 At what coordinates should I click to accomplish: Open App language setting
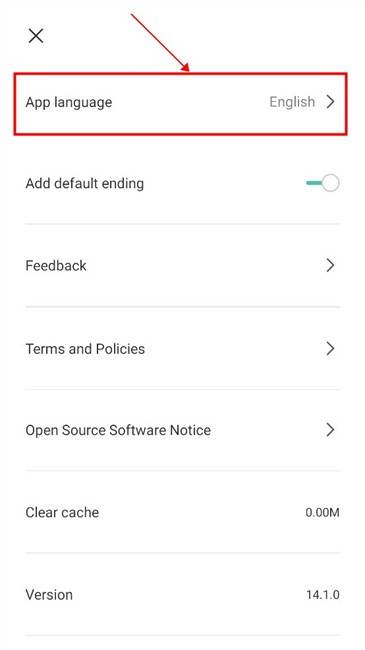click(180, 103)
